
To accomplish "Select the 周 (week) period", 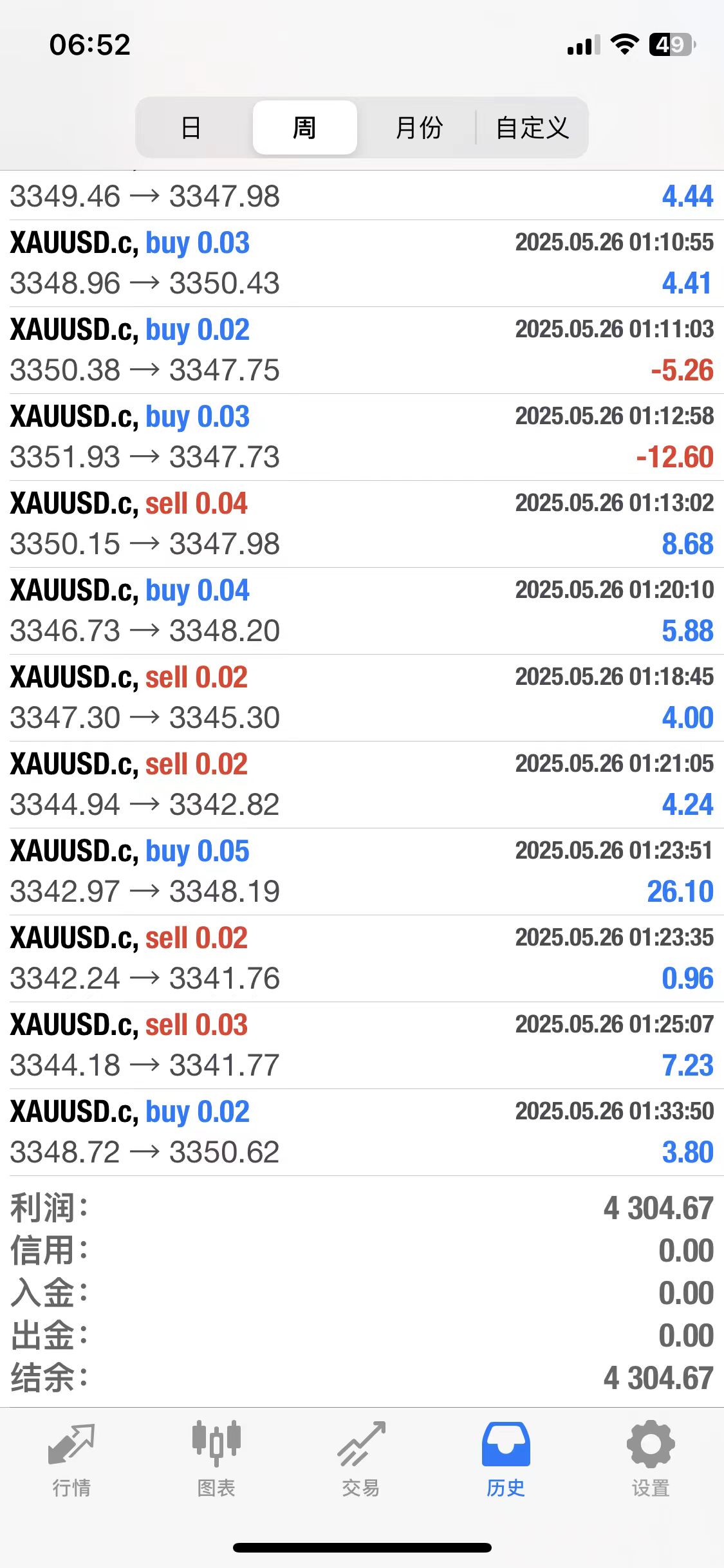I will click(304, 127).
